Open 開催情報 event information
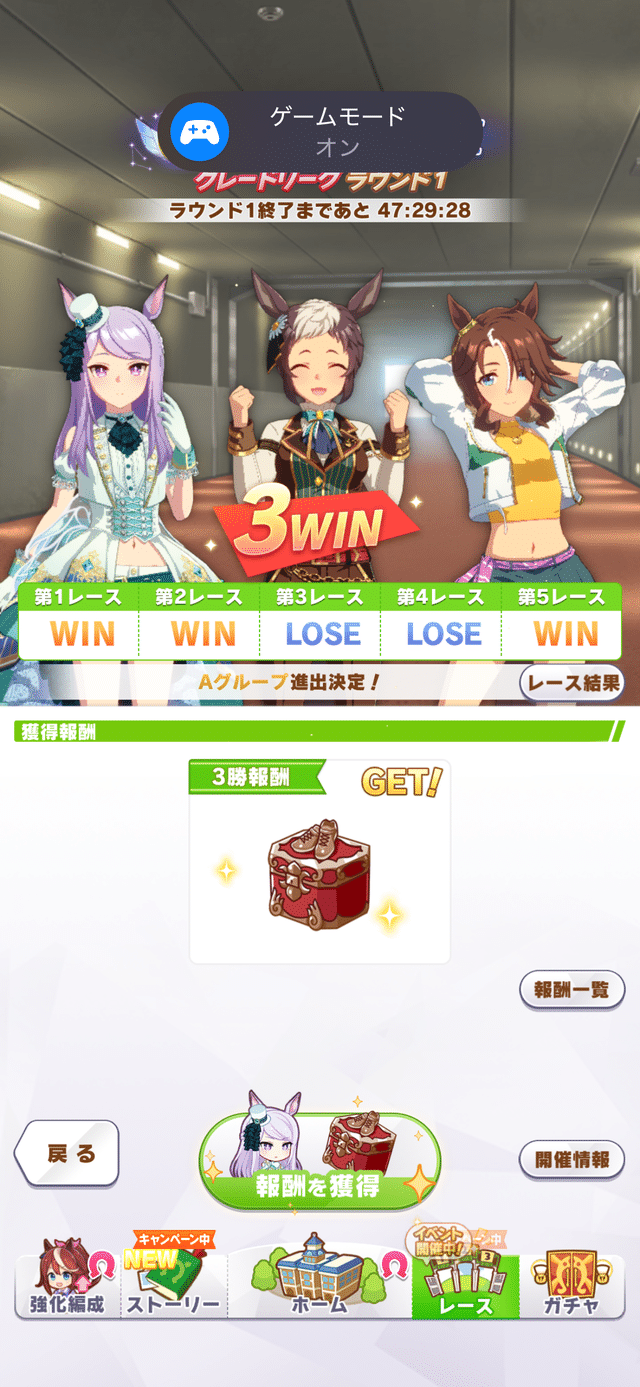 tap(572, 1160)
